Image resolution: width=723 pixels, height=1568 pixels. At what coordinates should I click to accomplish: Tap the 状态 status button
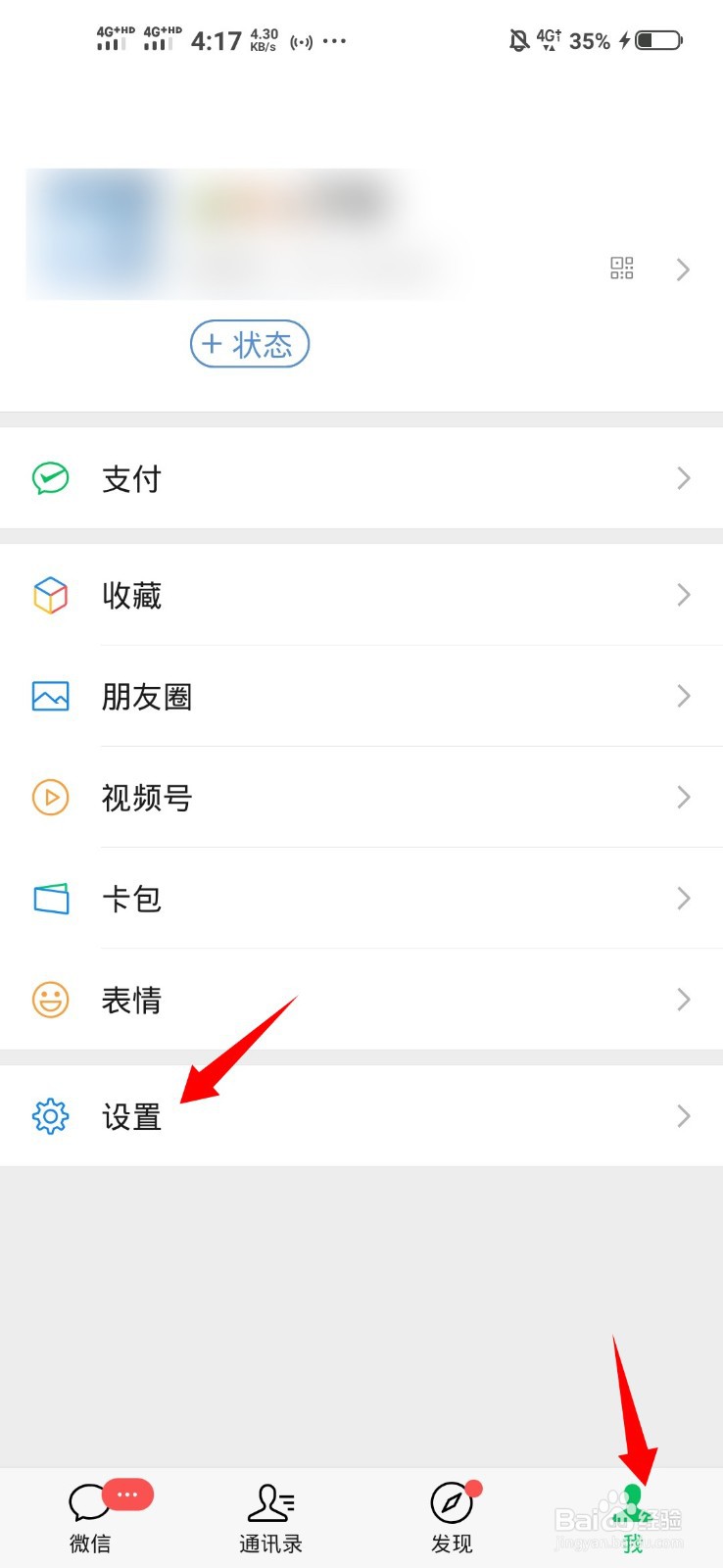[x=249, y=345]
